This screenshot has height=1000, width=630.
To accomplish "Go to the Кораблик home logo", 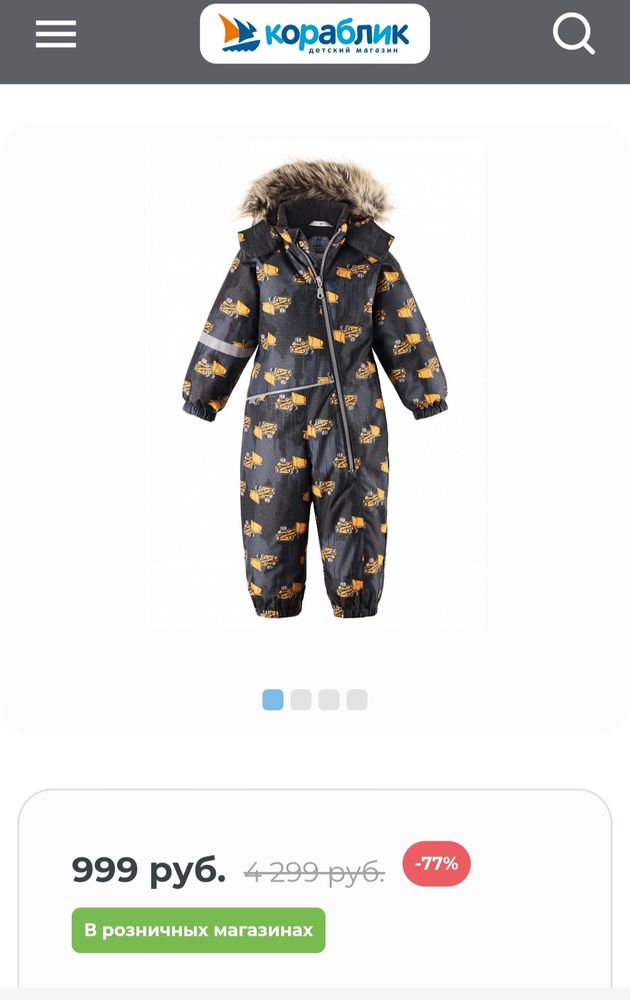I will [314, 34].
